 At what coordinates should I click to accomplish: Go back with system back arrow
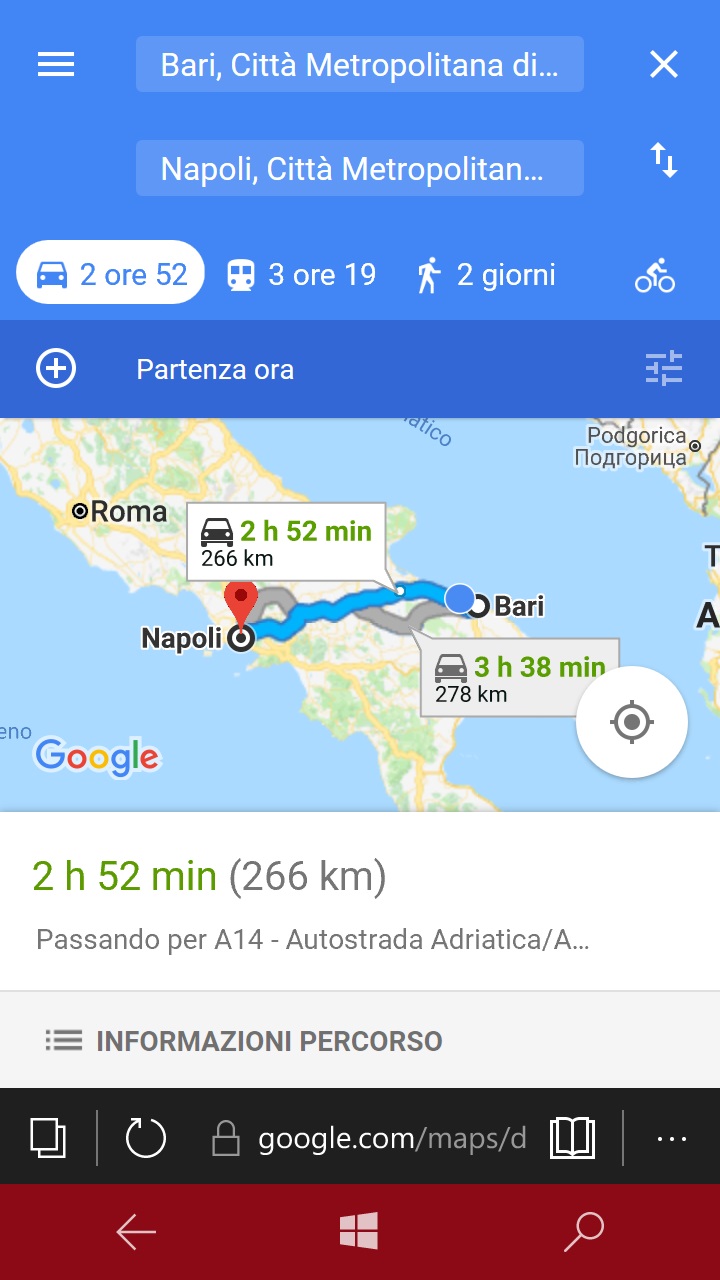(x=136, y=1232)
